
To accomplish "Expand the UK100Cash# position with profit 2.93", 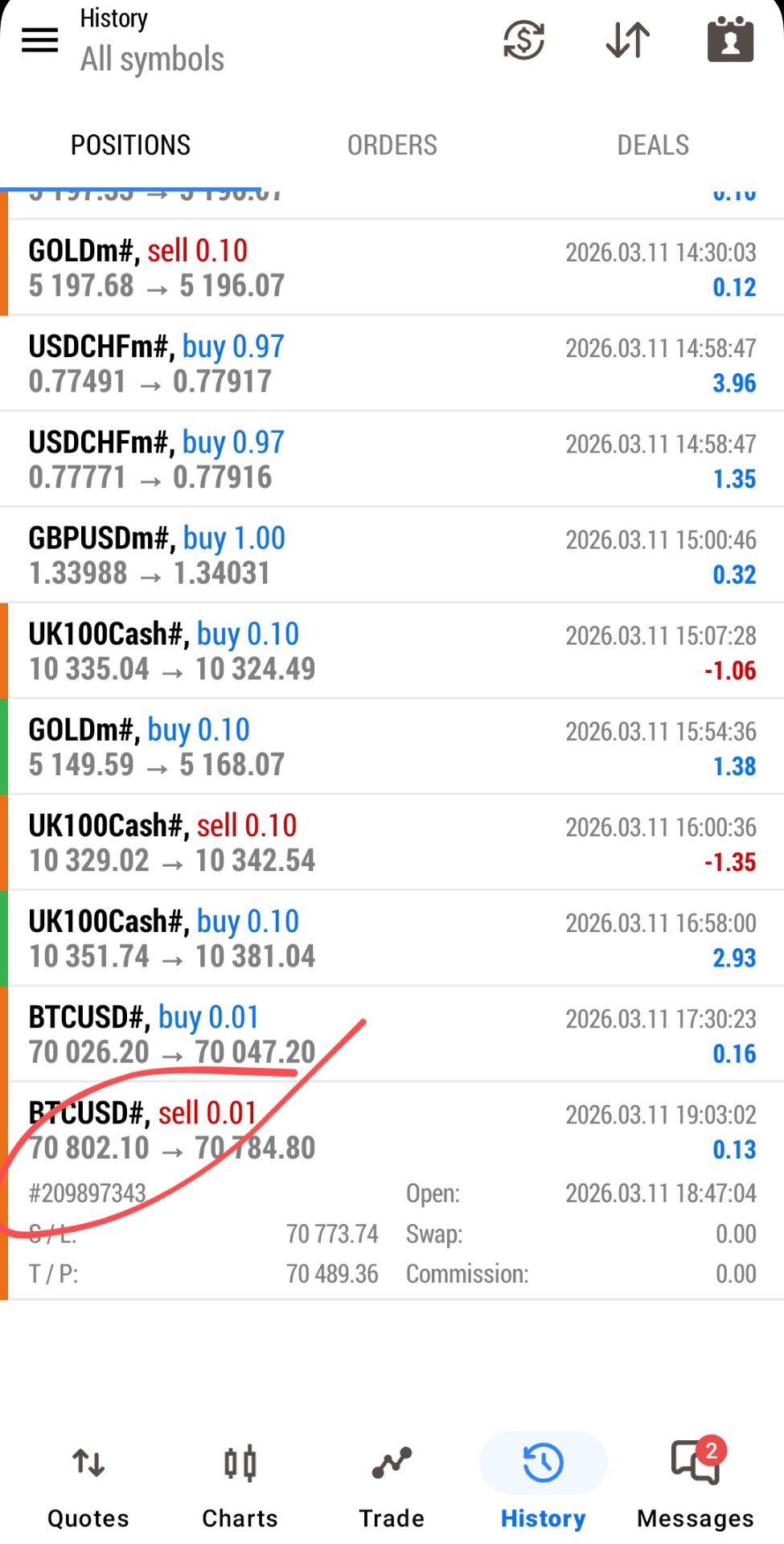I will point(392,938).
